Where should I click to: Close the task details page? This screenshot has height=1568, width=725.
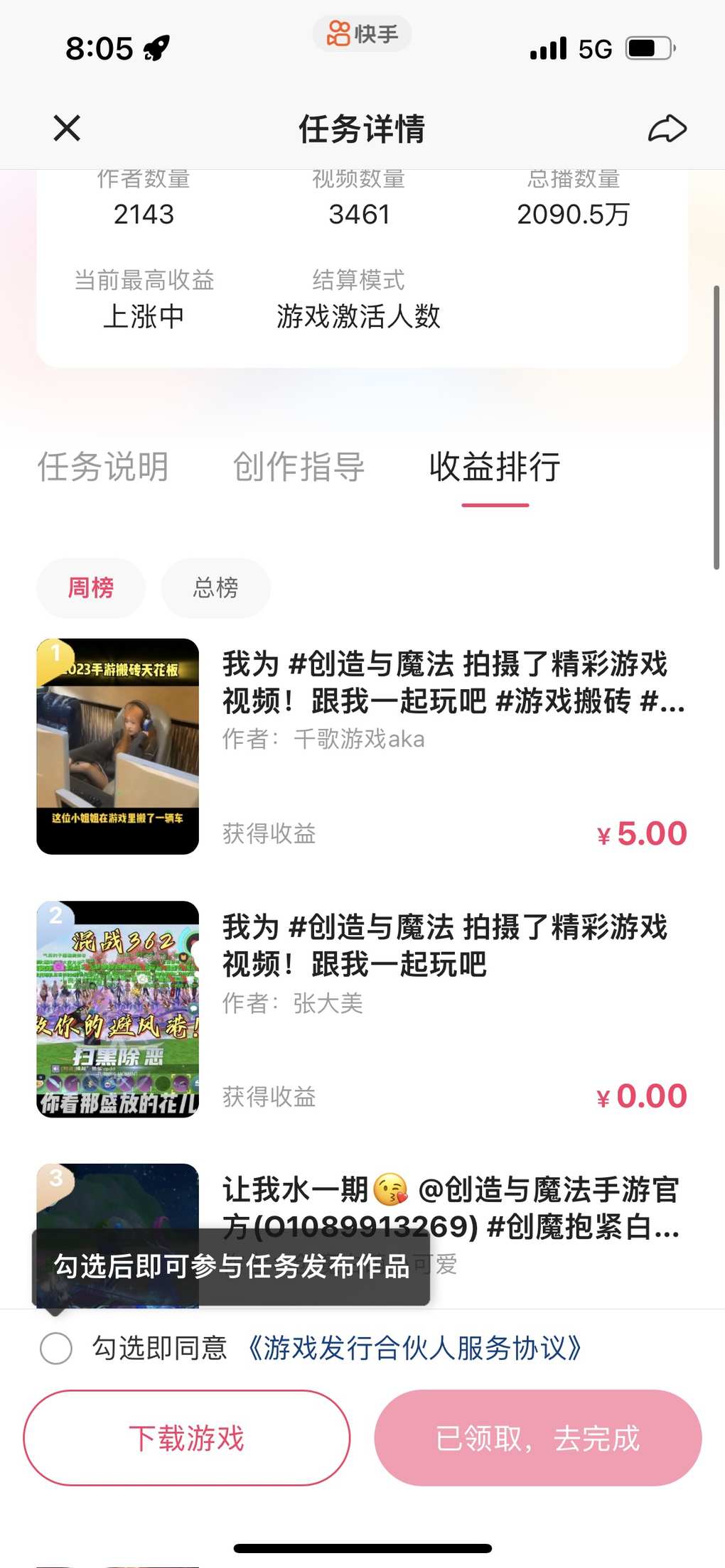click(x=67, y=129)
